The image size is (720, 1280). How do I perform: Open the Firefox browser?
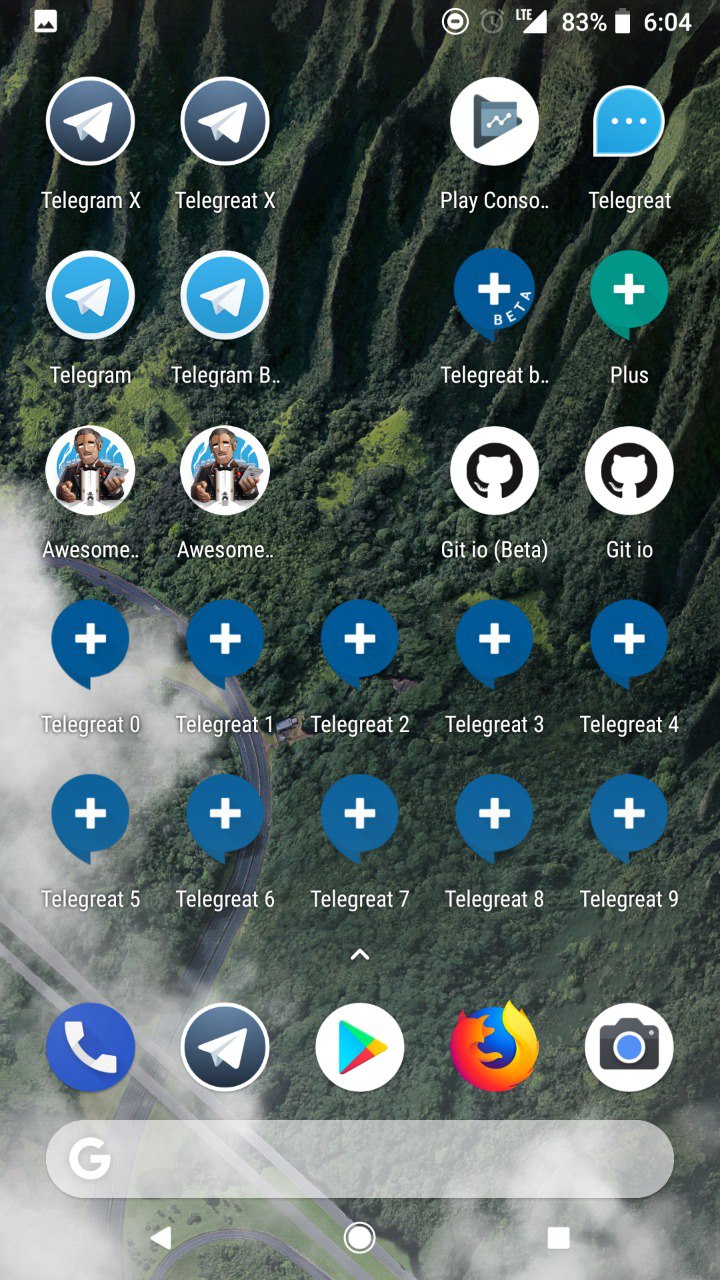[x=494, y=1047]
